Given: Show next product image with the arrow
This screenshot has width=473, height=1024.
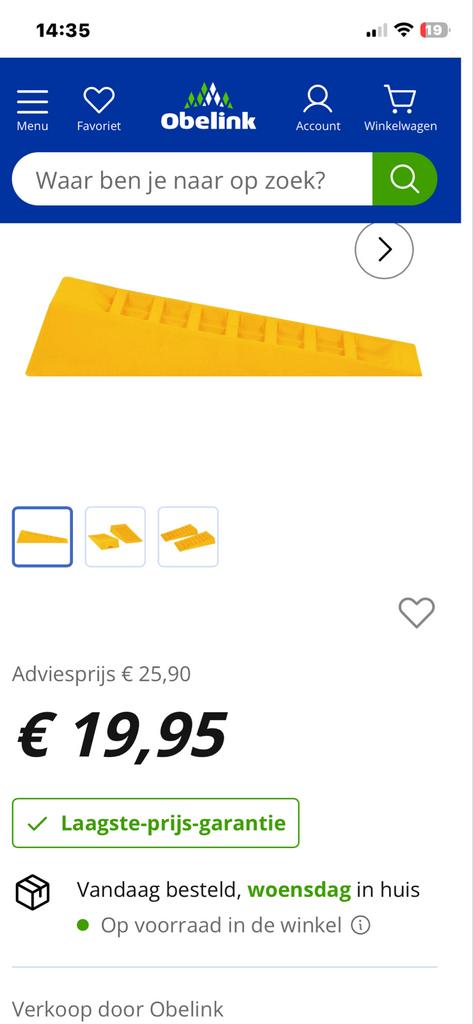Looking at the screenshot, I should pos(384,249).
